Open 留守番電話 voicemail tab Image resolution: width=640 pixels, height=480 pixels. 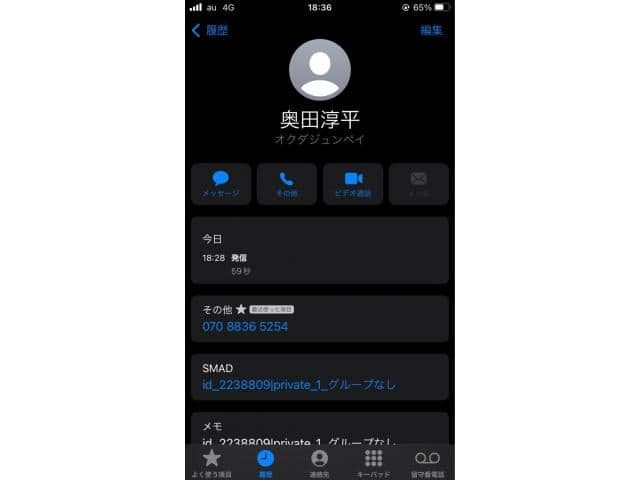tap(427, 462)
